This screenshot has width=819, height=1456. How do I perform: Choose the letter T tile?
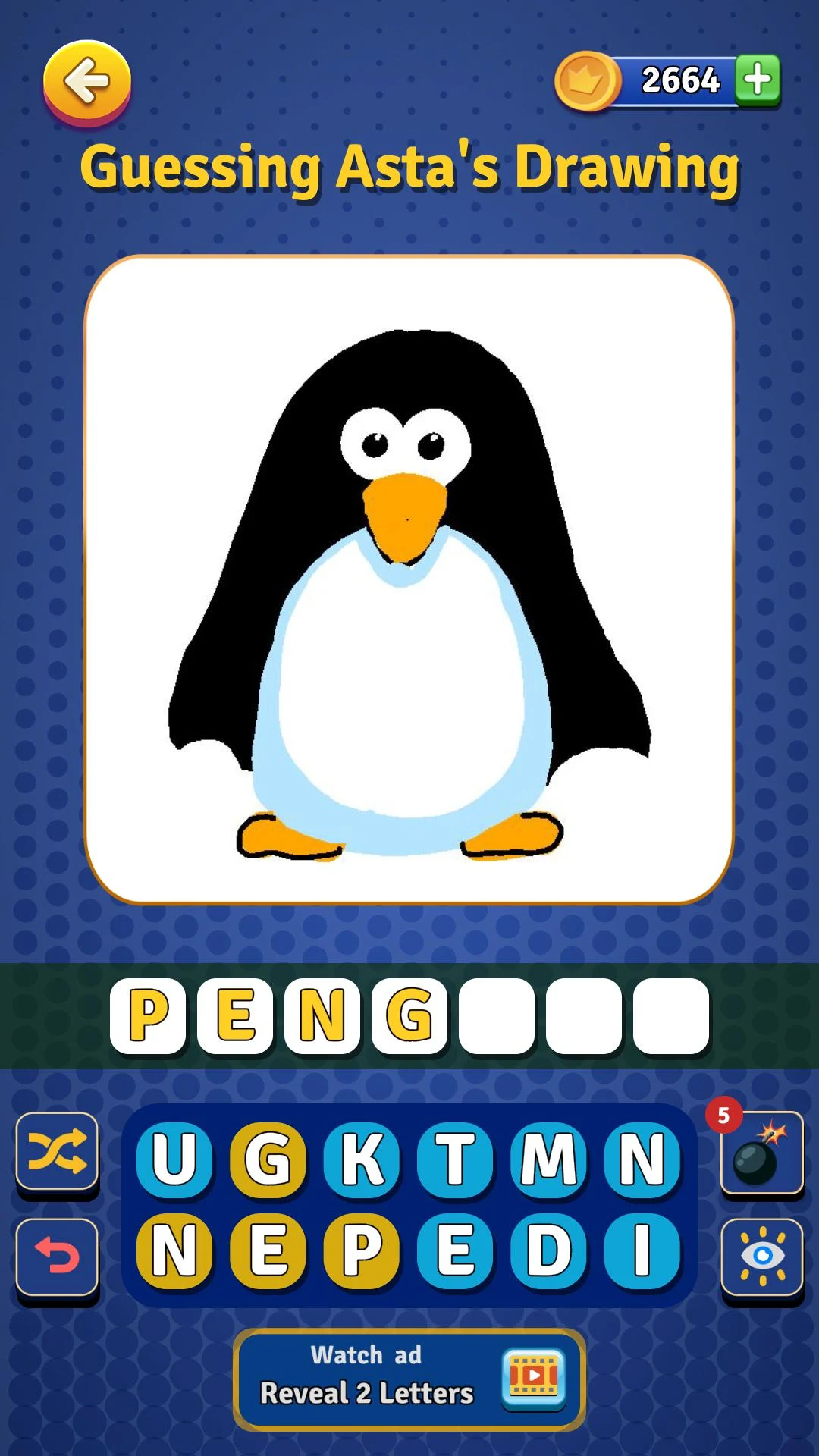455,1159
